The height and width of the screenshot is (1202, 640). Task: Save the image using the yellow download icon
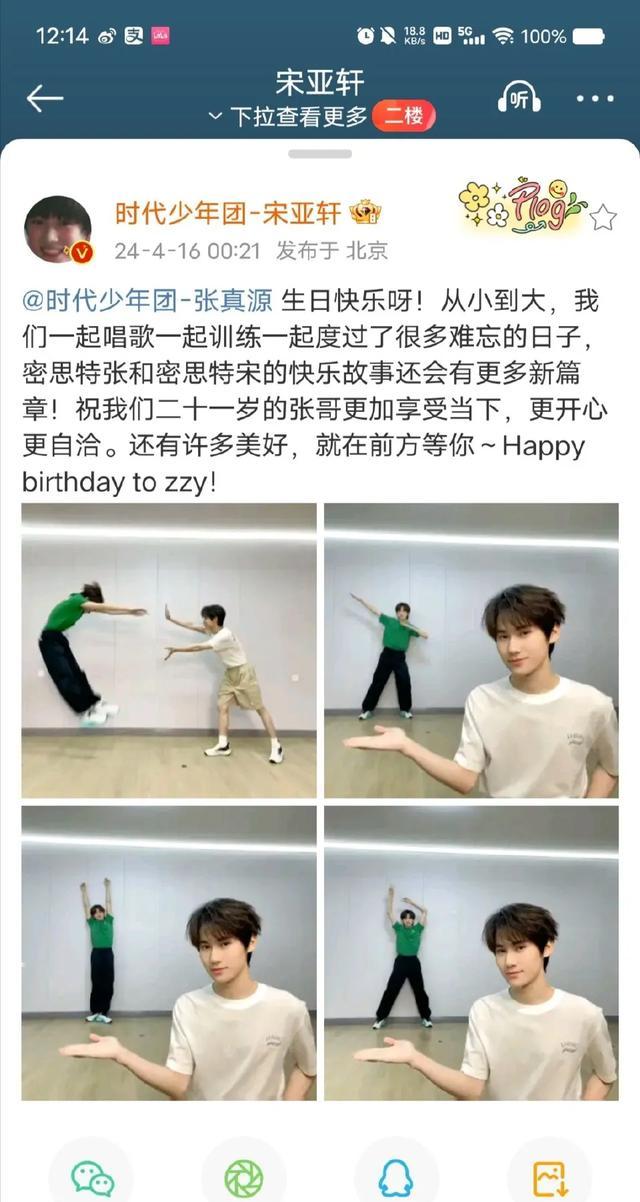click(x=548, y=1178)
